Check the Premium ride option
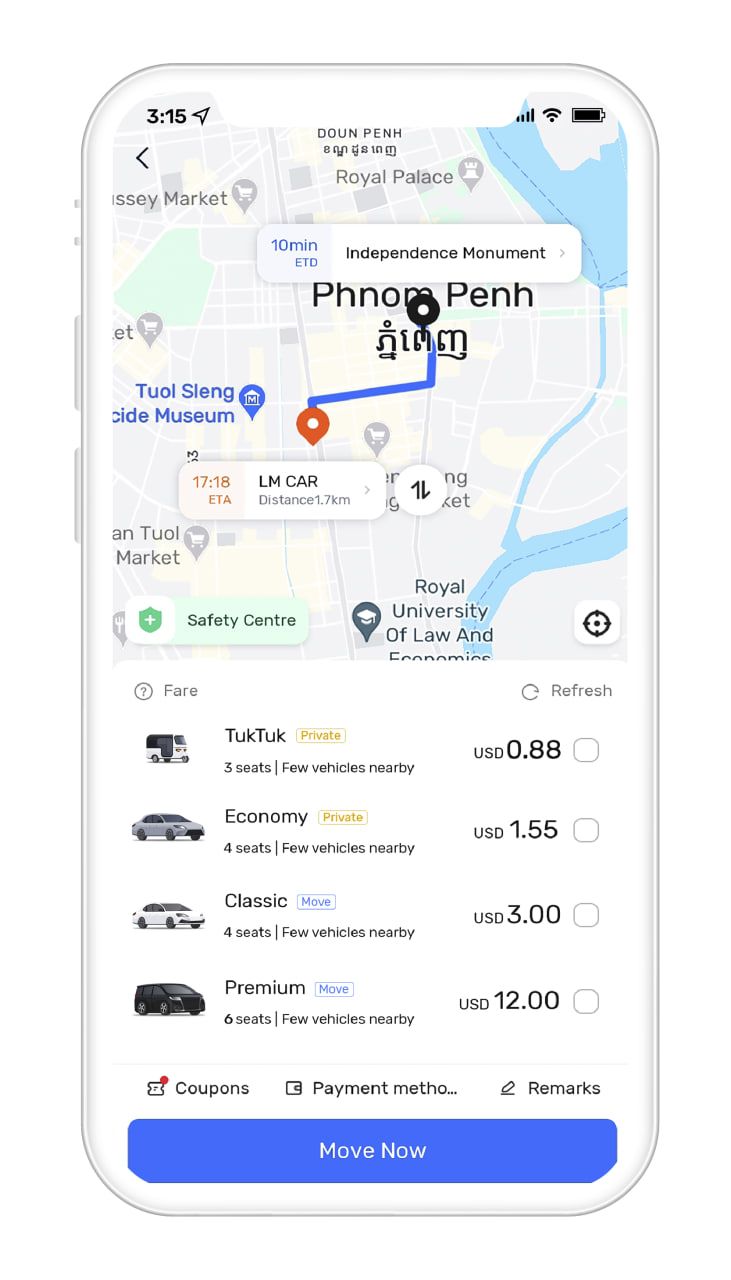The image size is (731, 1280). point(586,1001)
